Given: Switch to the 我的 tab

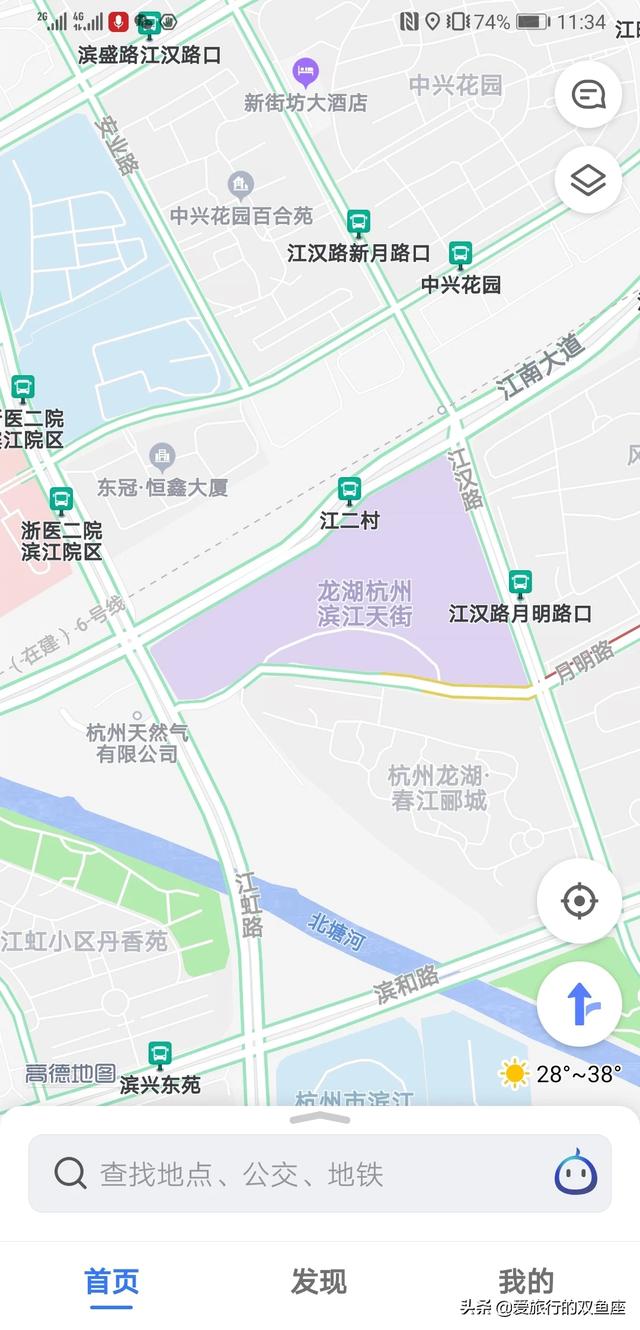Looking at the screenshot, I should coord(526,1282).
